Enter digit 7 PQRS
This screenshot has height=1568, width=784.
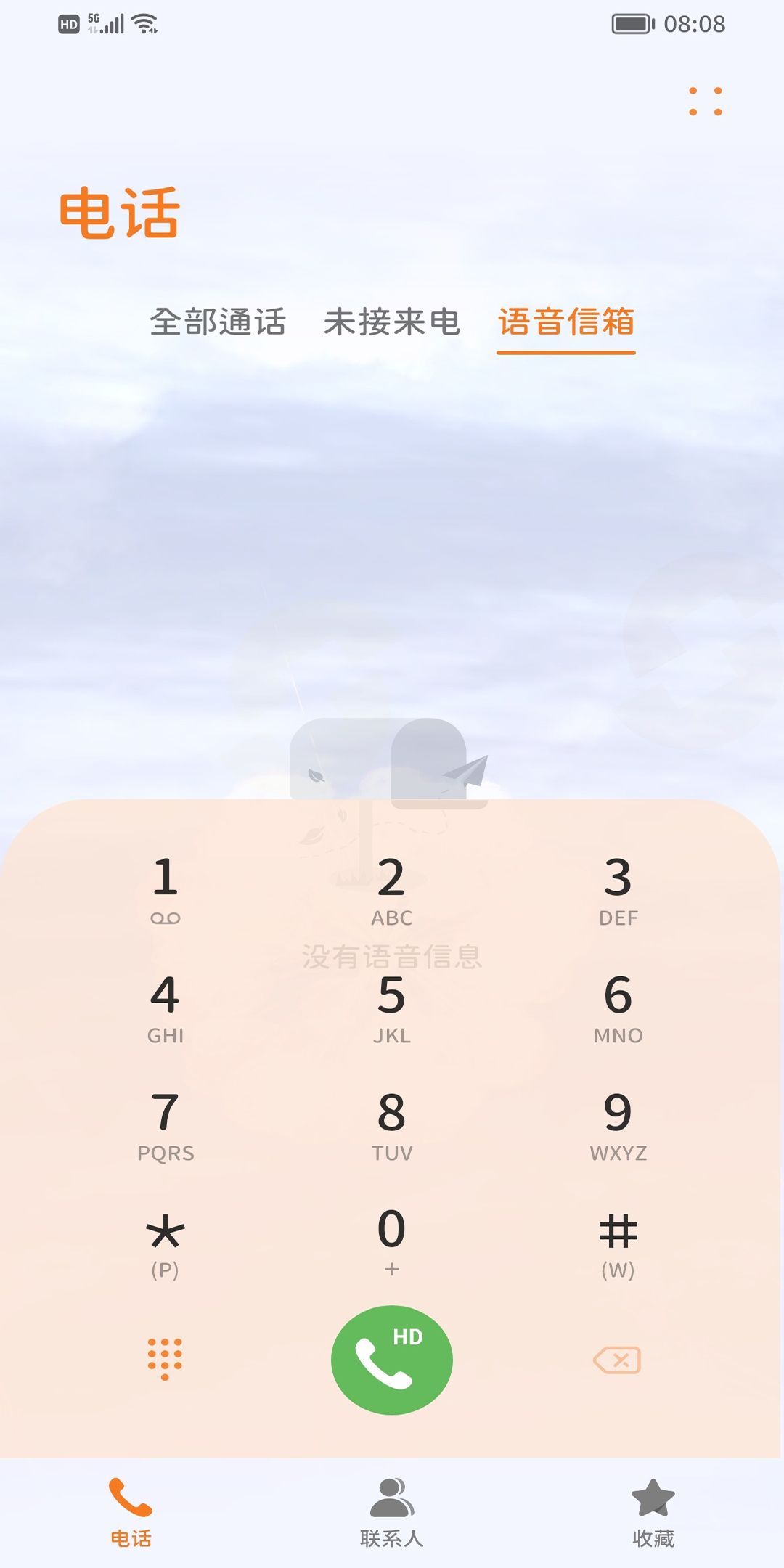(166, 1125)
